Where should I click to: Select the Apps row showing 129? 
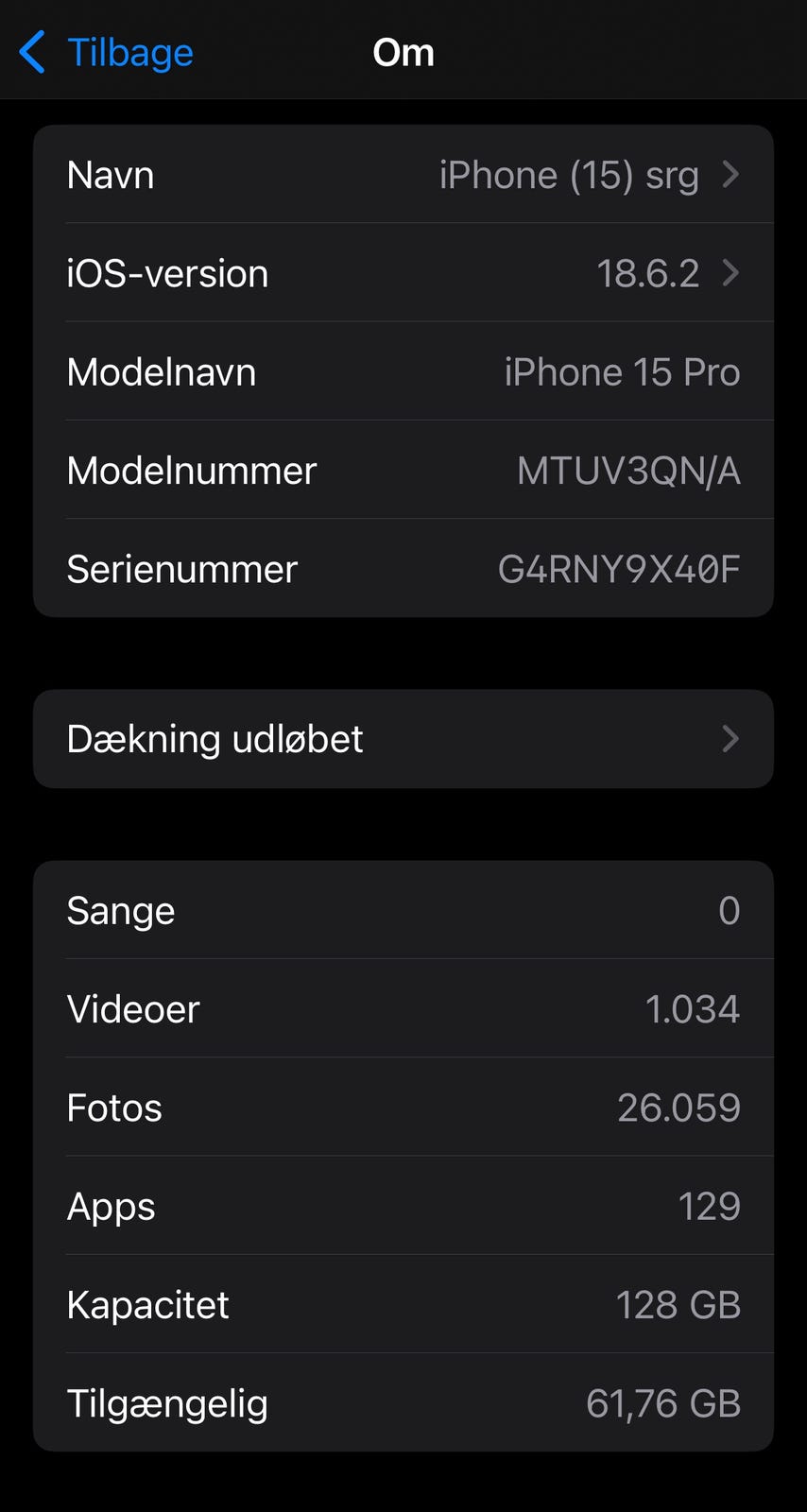click(x=403, y=1206)
